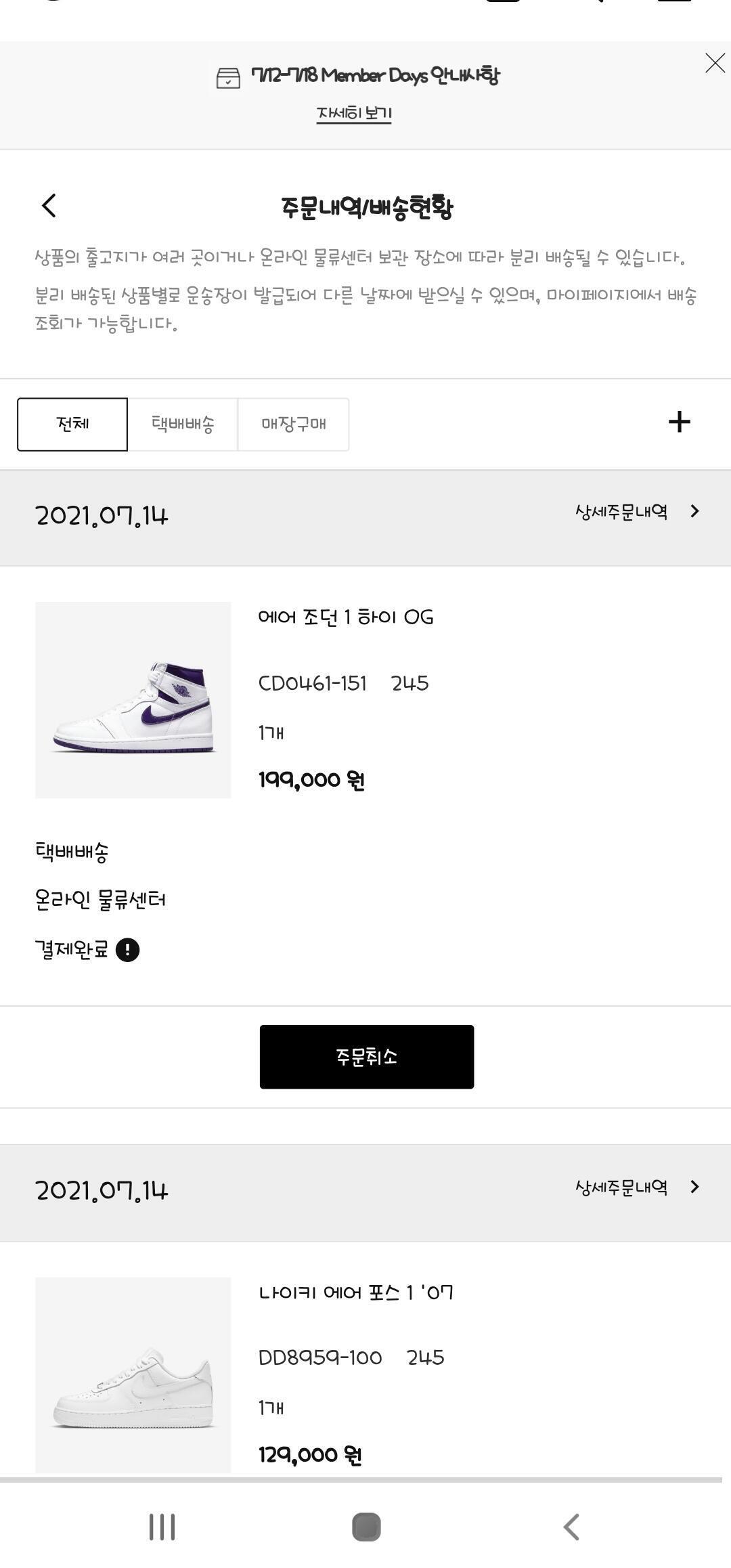Image resolution: width=731 pixels, height=1568 pixels.
Task: Open 자세히 보기 link in the banner
Action: [354, 113]
